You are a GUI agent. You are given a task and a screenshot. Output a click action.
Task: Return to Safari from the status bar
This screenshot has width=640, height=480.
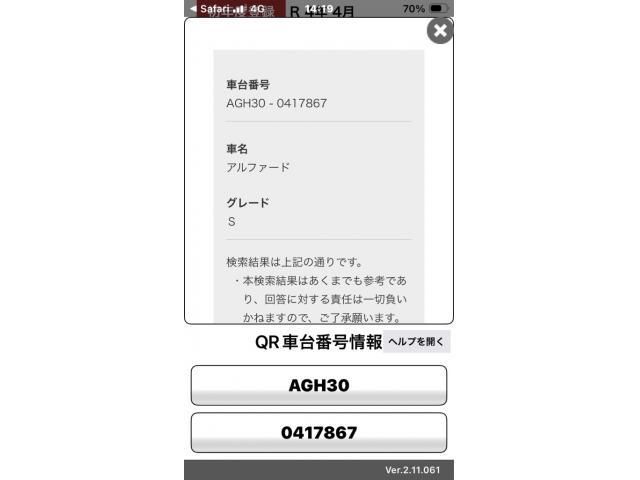pos(210,9)
